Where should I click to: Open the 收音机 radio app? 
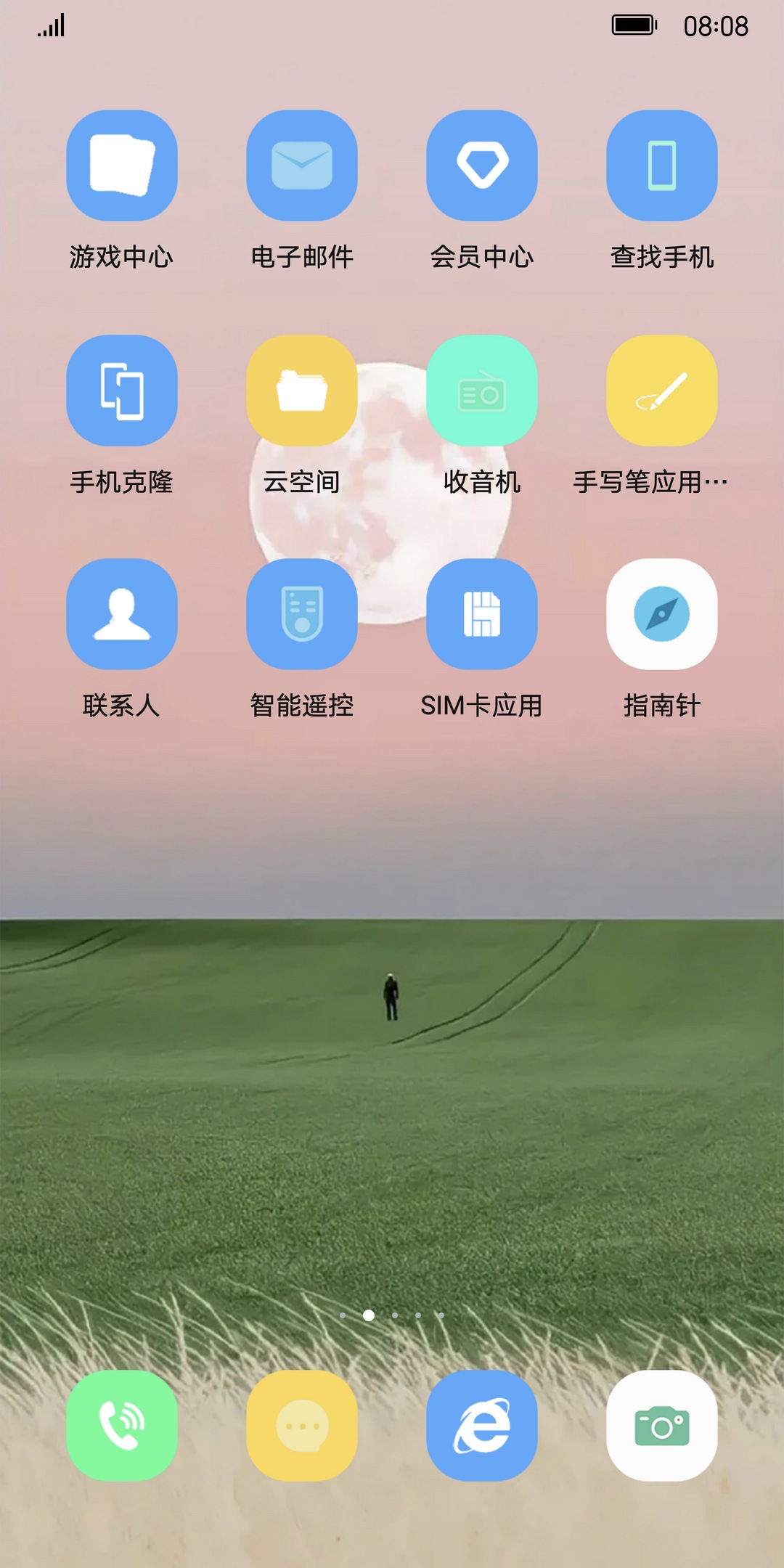coord(482,391)
